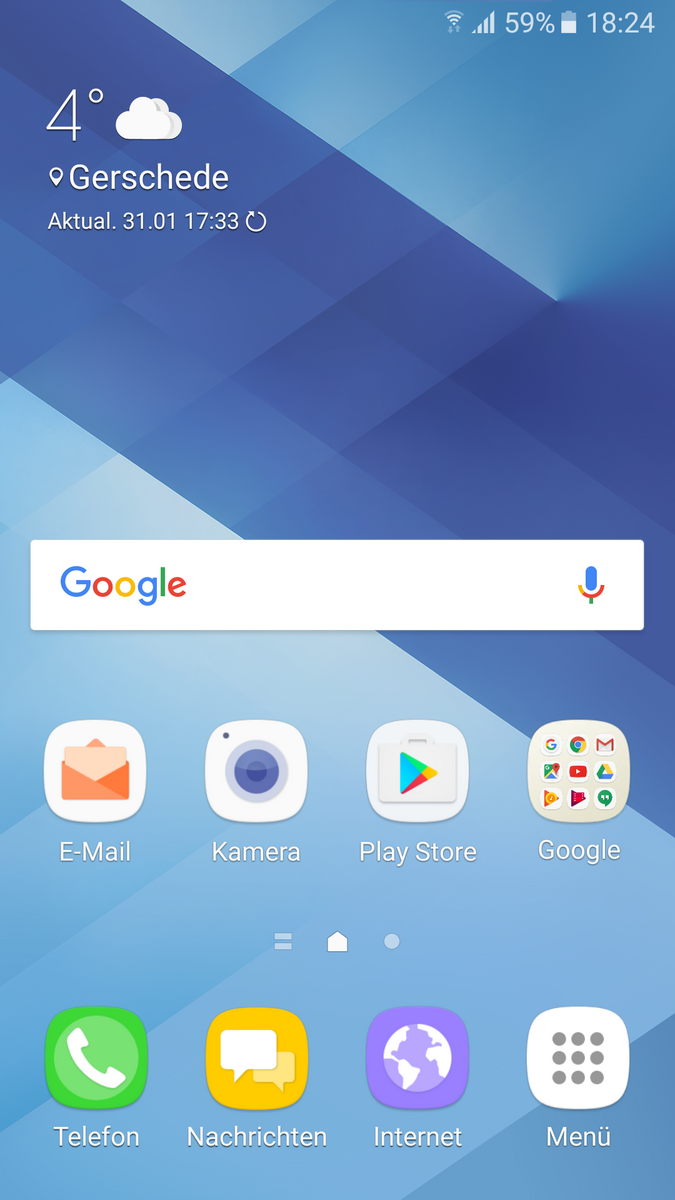Open weather details for Gerschede
The height and width of the screenshot is (1200, 675).
[x=140, y=178]
